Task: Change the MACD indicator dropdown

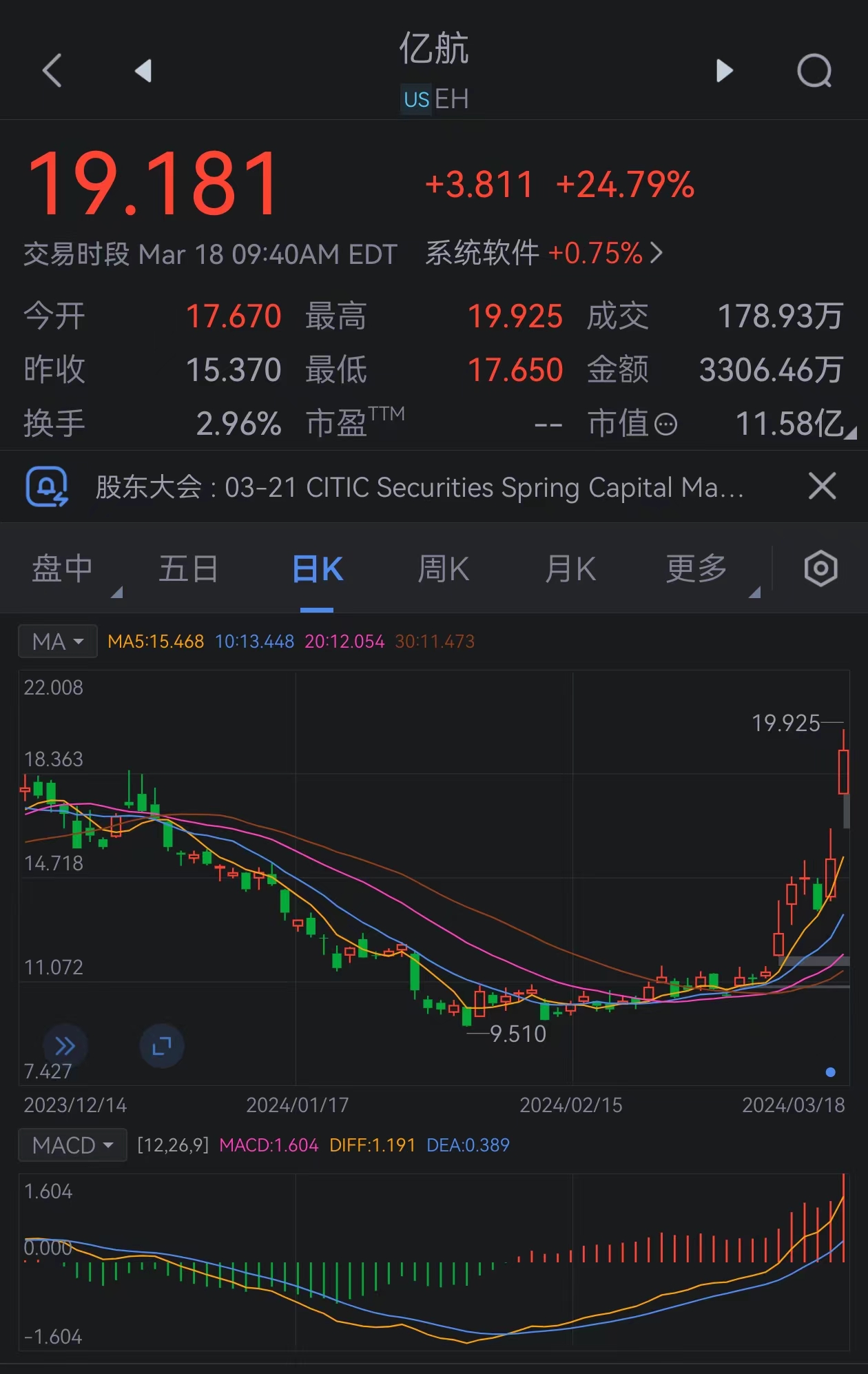Action: click(72, 1145)
